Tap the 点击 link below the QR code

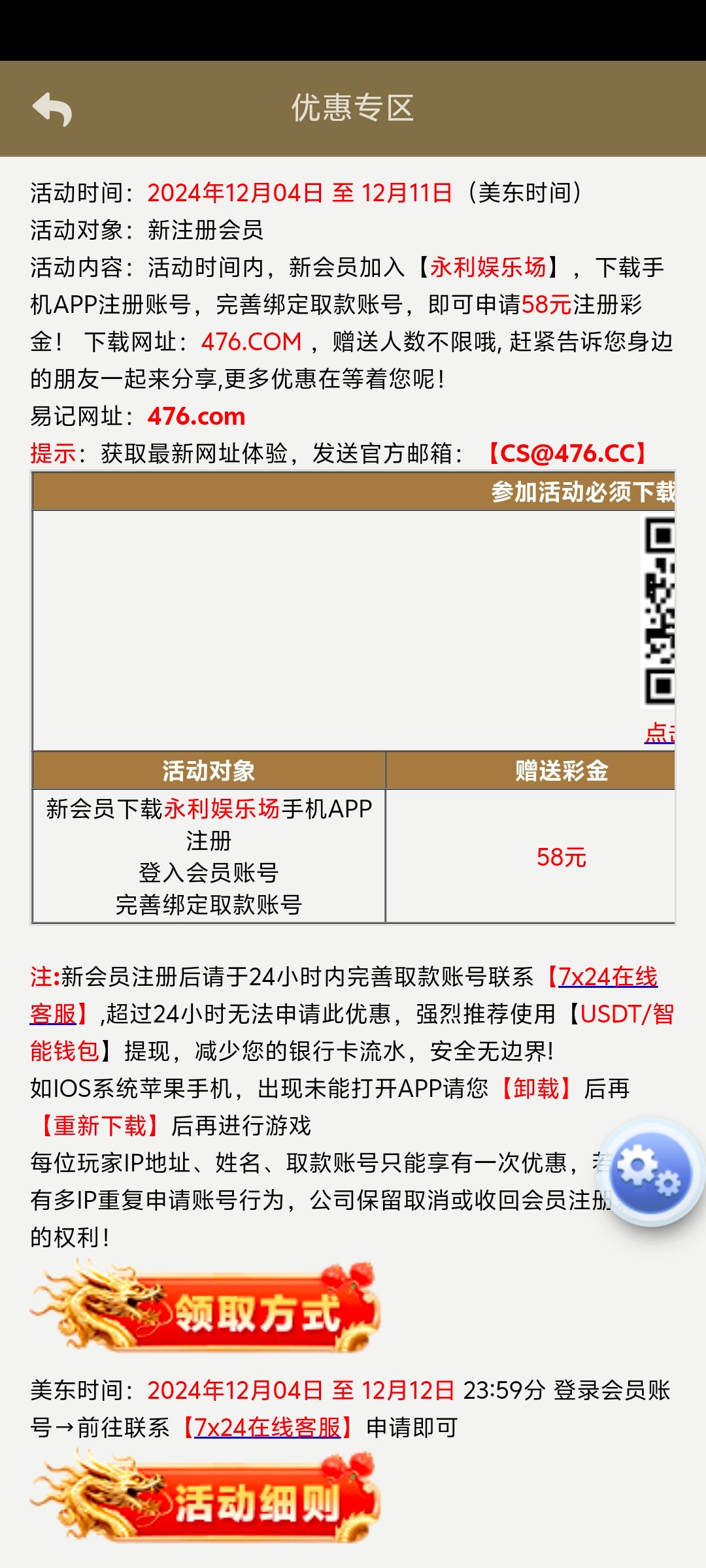tap(660, 733)
